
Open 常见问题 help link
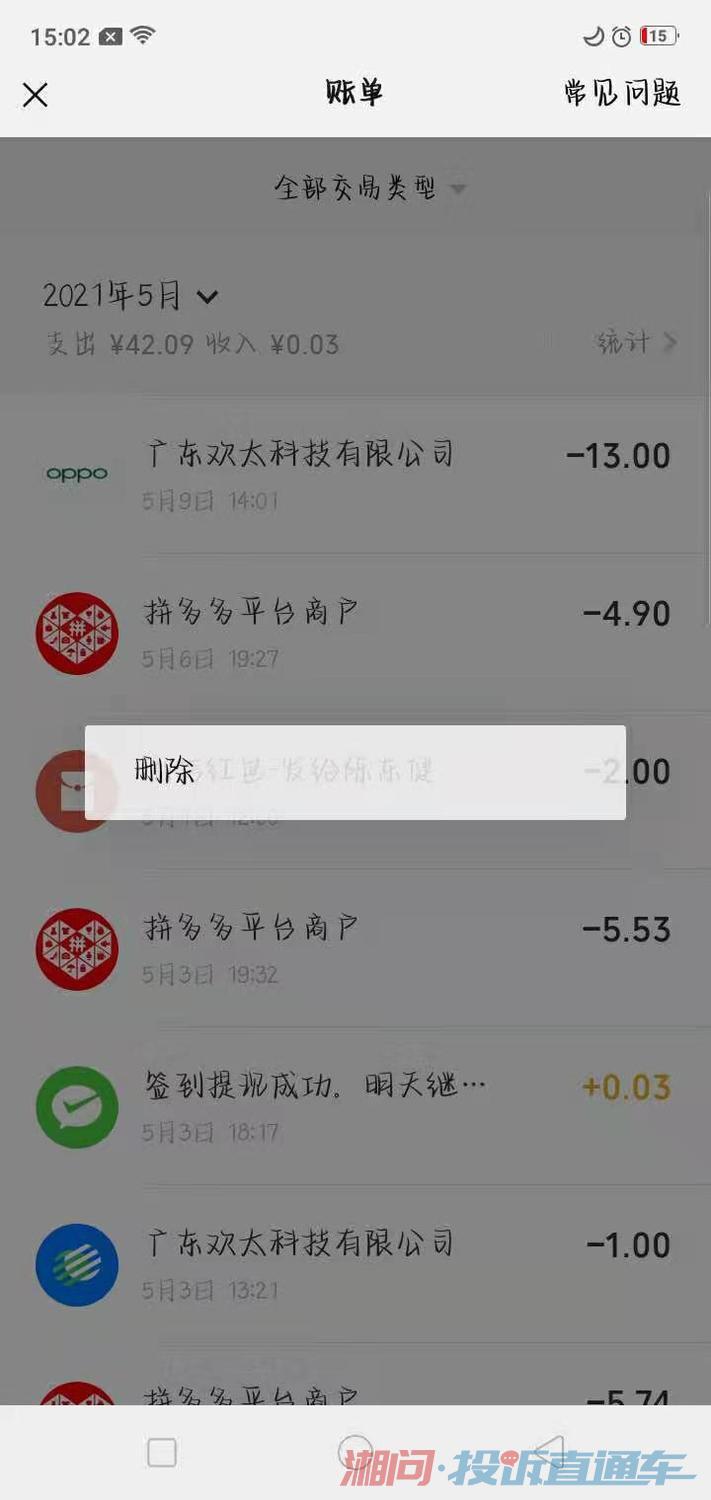coord(622,94)
